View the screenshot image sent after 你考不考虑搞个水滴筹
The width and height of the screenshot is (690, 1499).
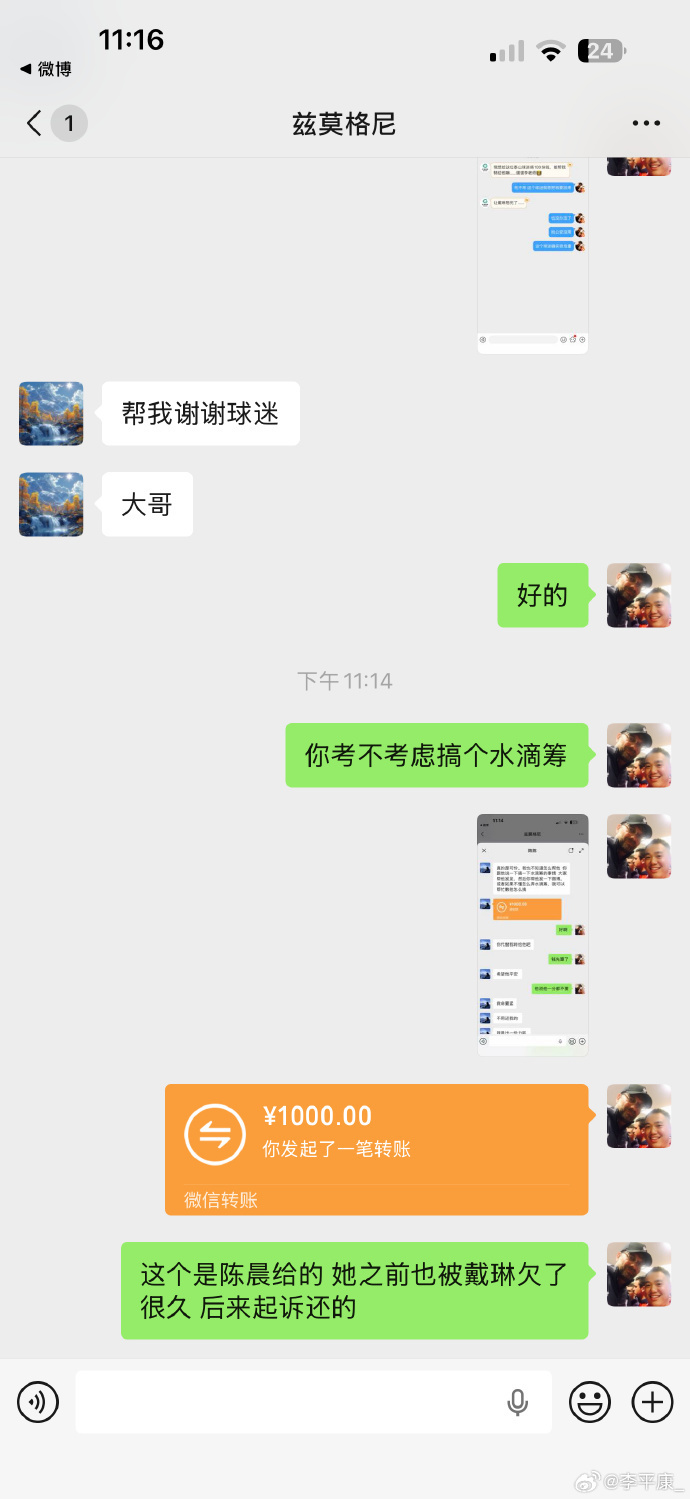pyautogui.click(x=532, y=934)
